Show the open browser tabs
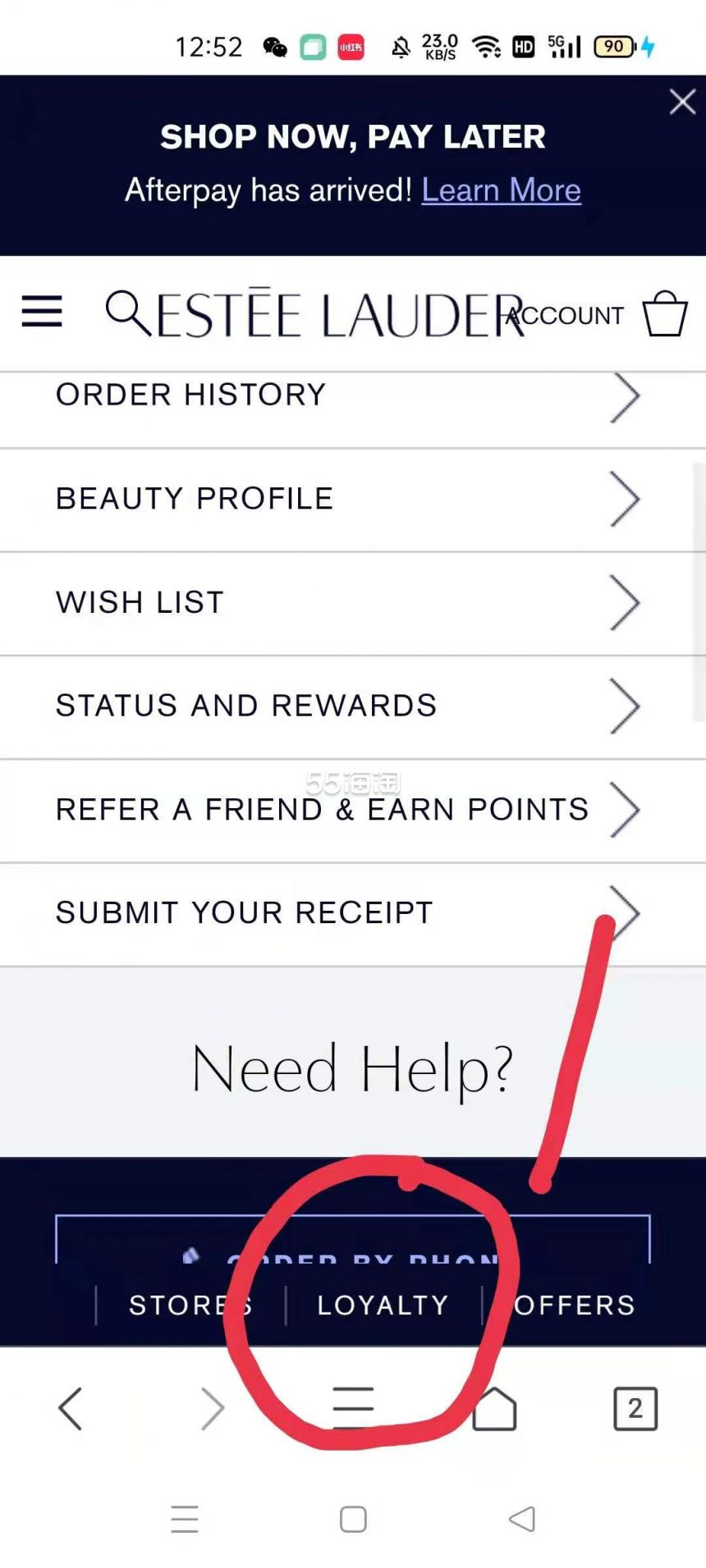706x1568 pixels. coord(635,1409)
